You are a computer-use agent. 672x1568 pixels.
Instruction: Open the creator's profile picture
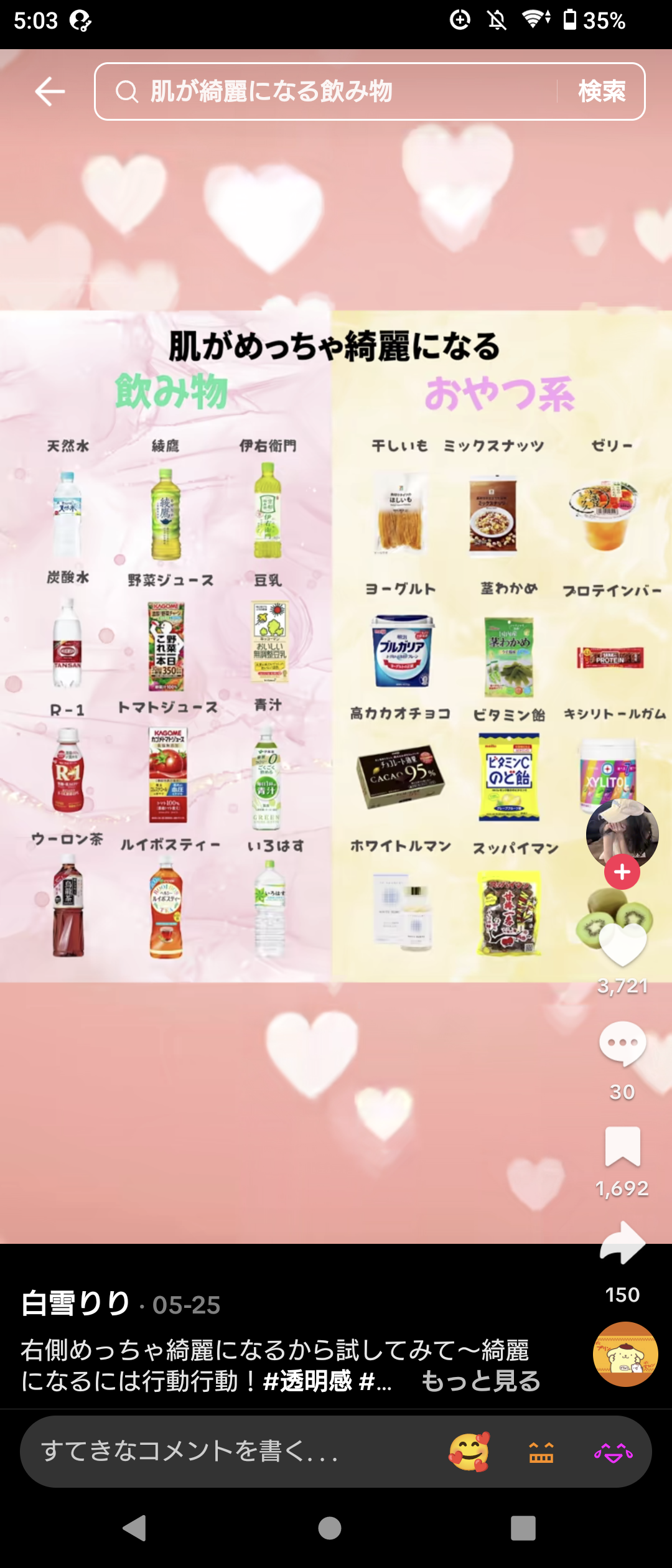click(622, 833)
